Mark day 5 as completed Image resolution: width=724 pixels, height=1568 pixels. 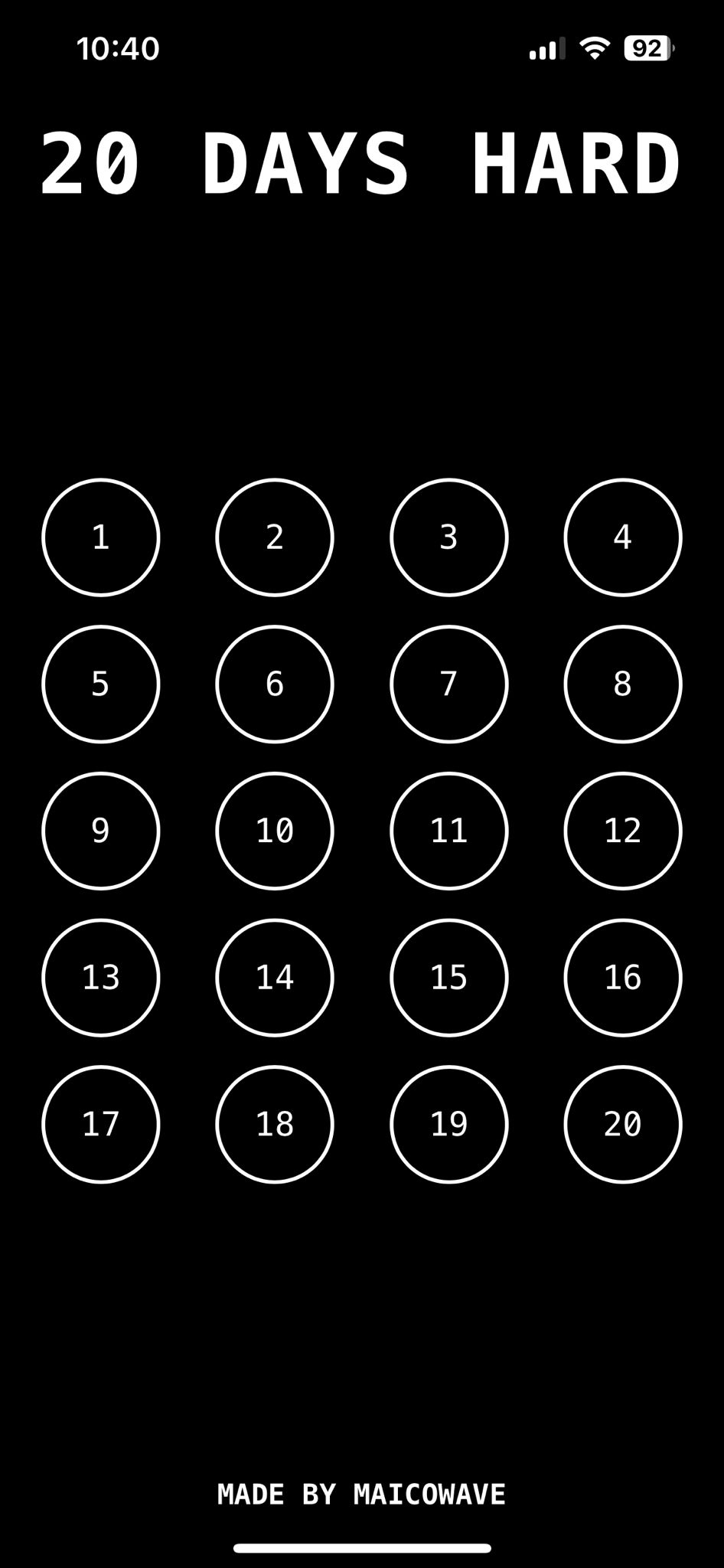point(100,684)
